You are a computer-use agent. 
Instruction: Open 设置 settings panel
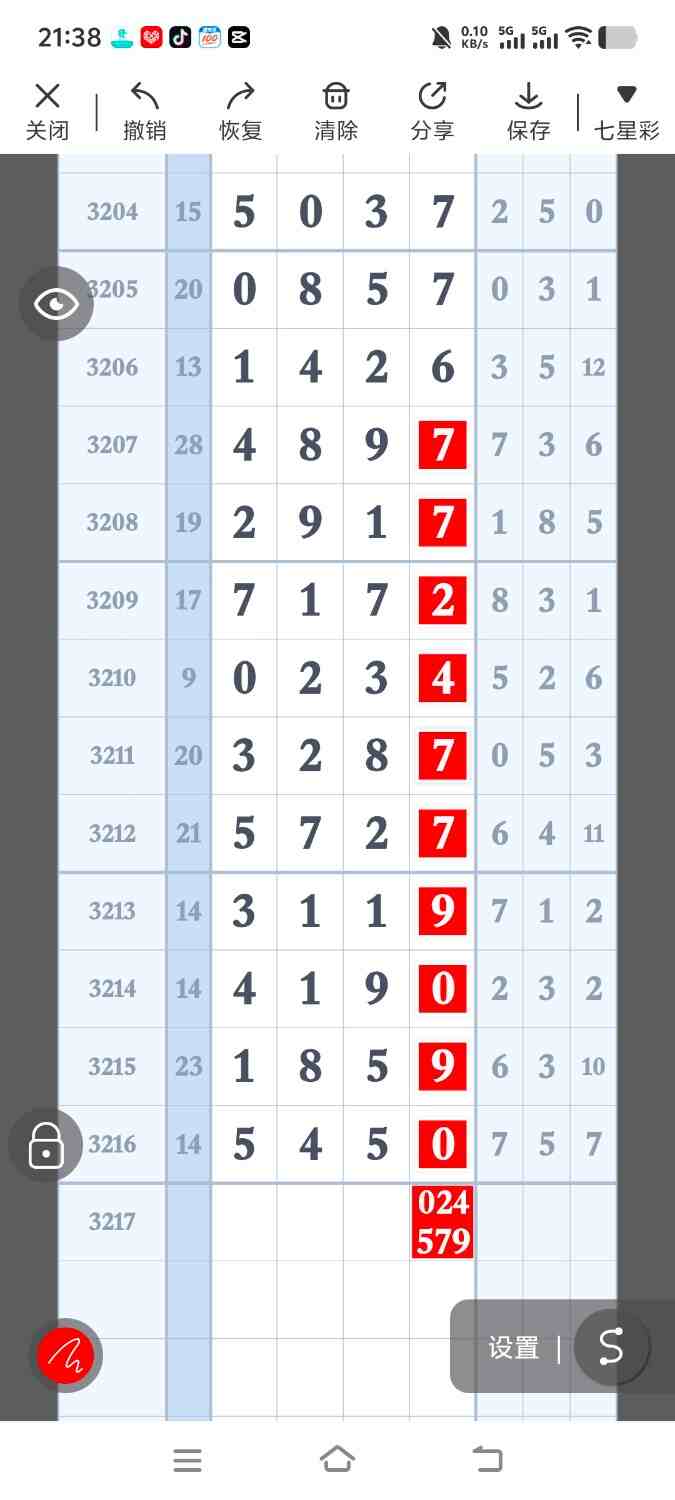pyautogui.click(x=514, y=1348)
